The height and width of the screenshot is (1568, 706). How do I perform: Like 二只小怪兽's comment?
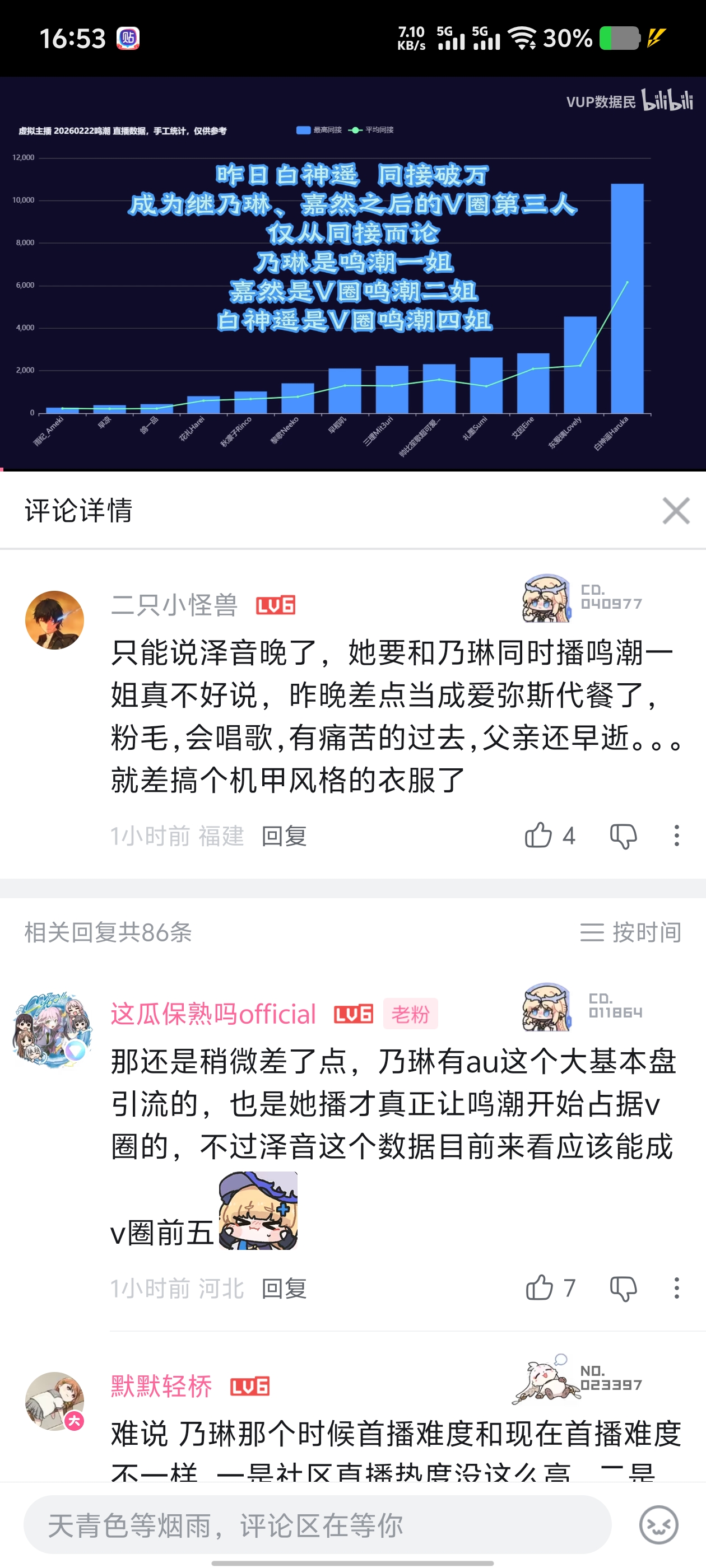click(x=538, y=835)
